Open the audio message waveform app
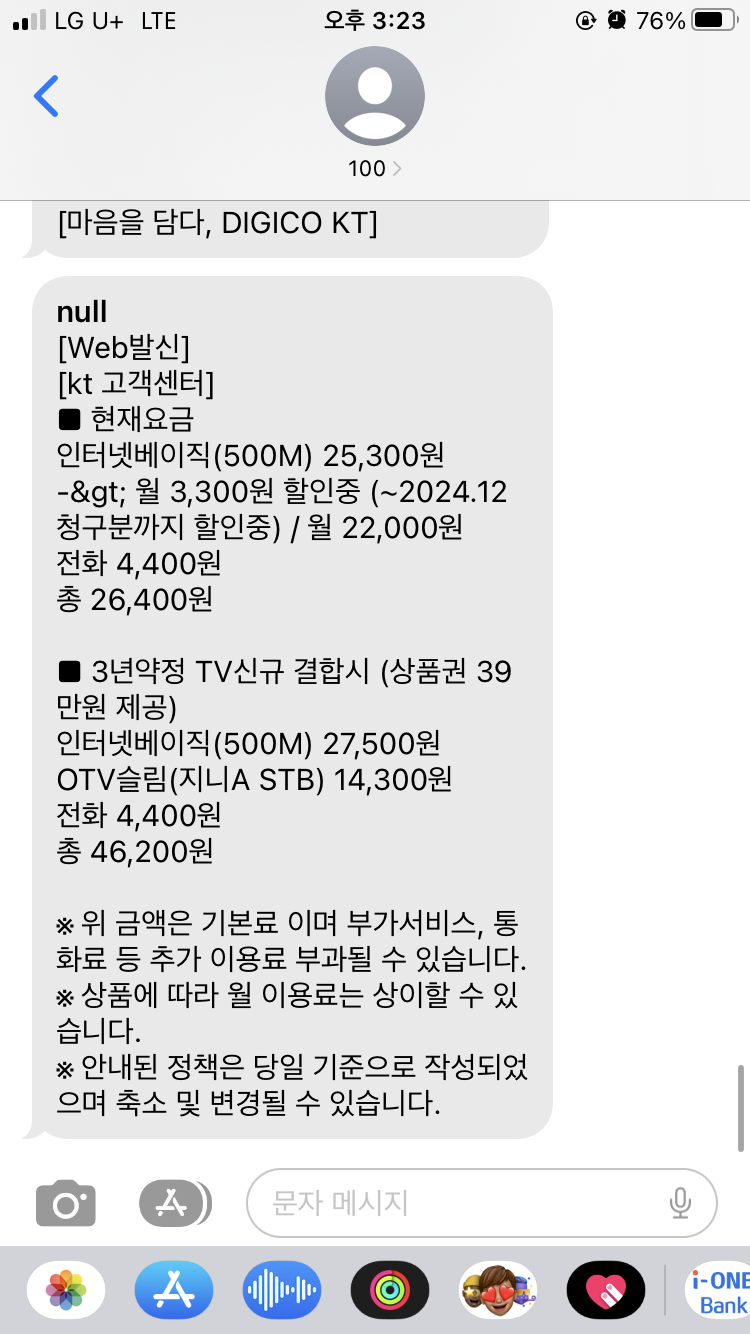 282,1290
